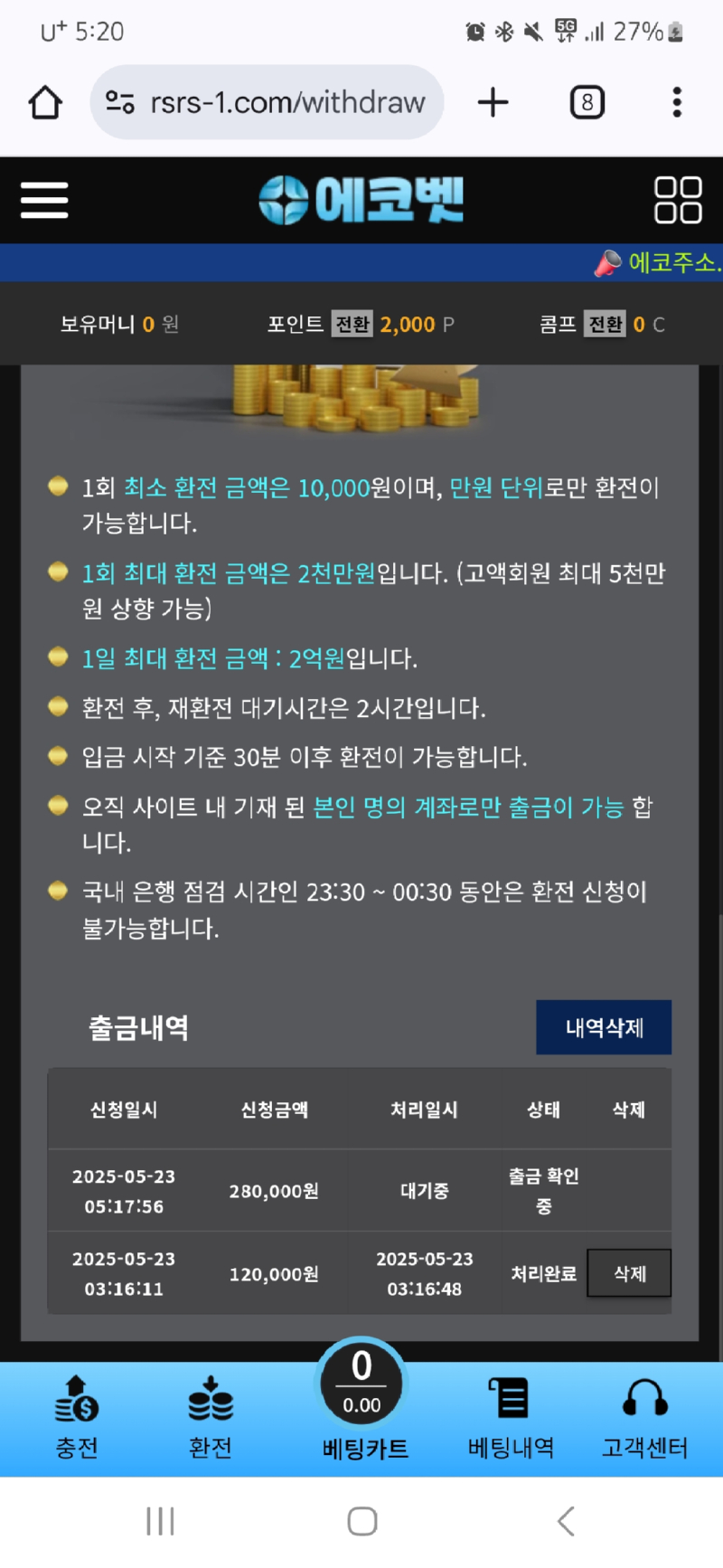Convert points with the 포인트 전환 button
This screenshot has width=723, height=1568.
[x=352, y=325]
